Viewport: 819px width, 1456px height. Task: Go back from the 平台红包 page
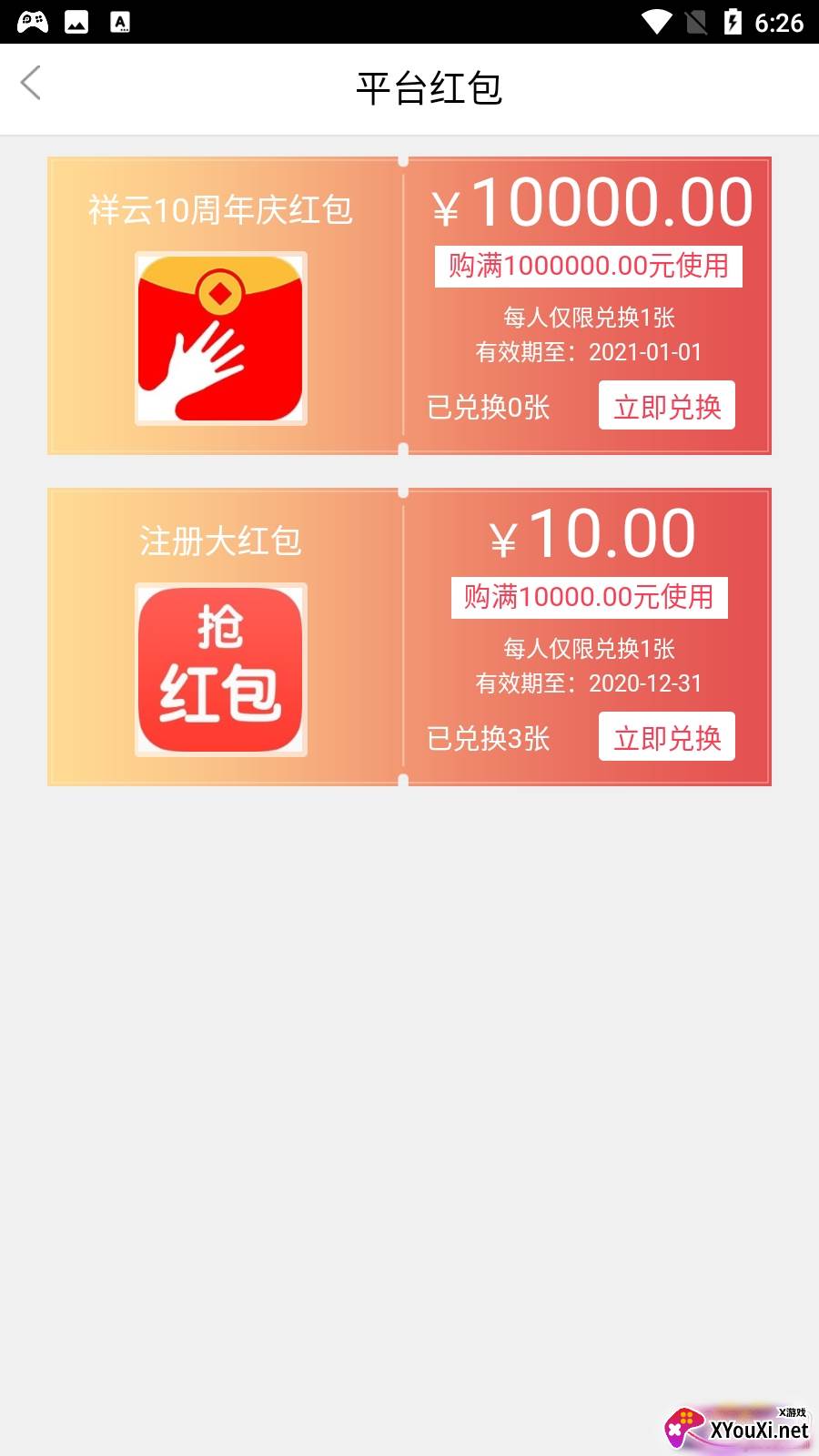click(31, 84)
